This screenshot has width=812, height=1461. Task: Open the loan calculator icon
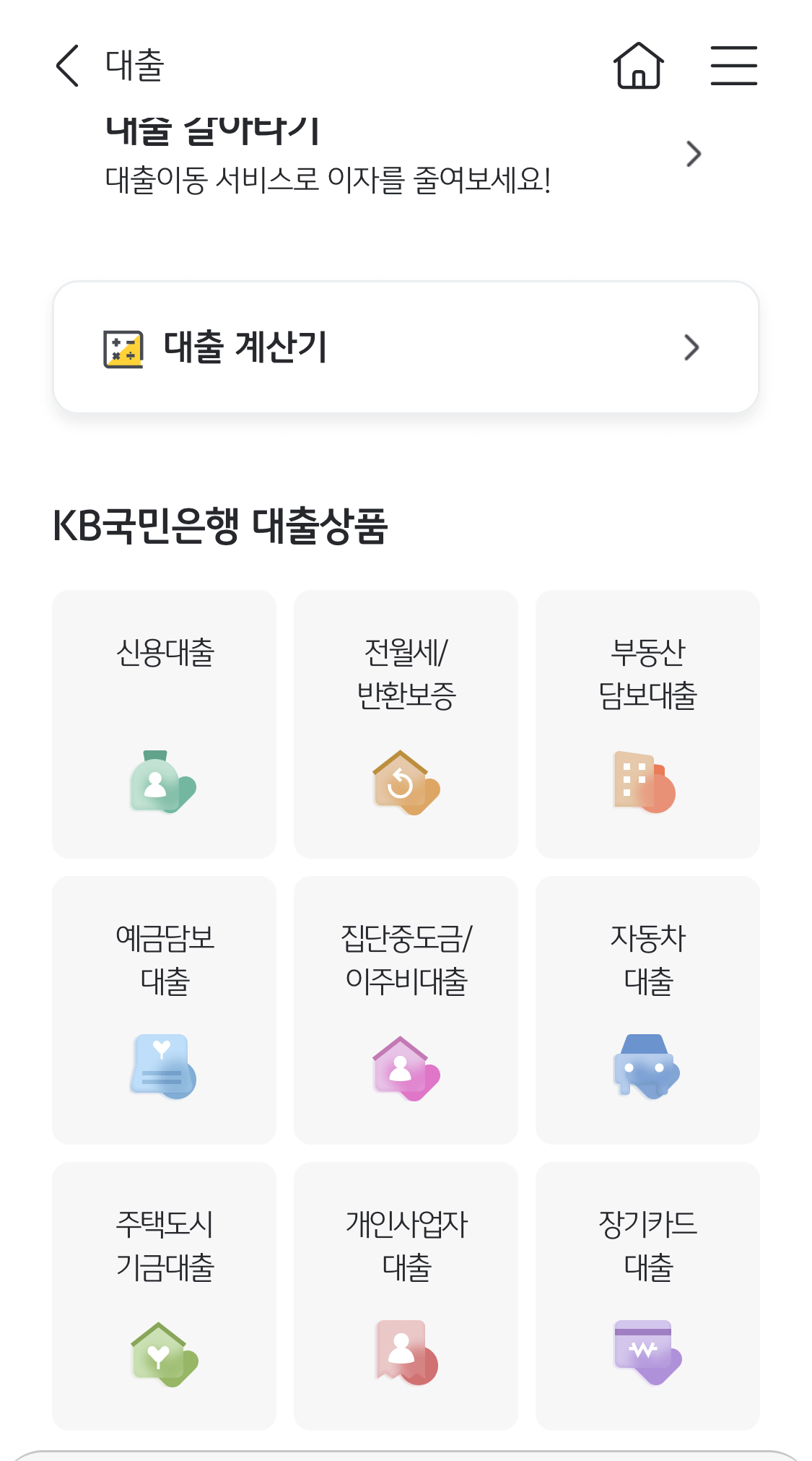point(123,348)
